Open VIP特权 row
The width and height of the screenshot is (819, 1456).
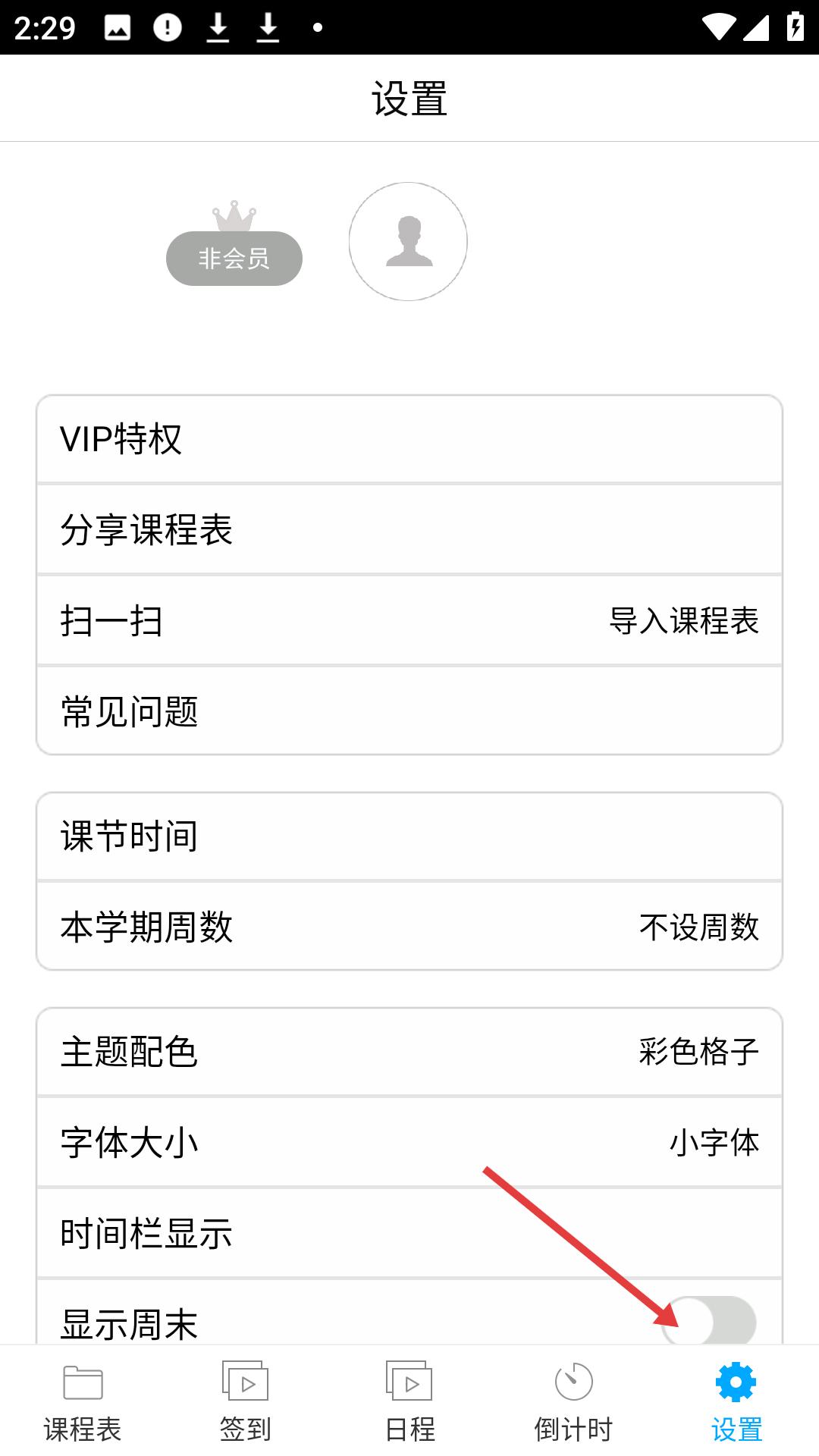pos(409,439)
